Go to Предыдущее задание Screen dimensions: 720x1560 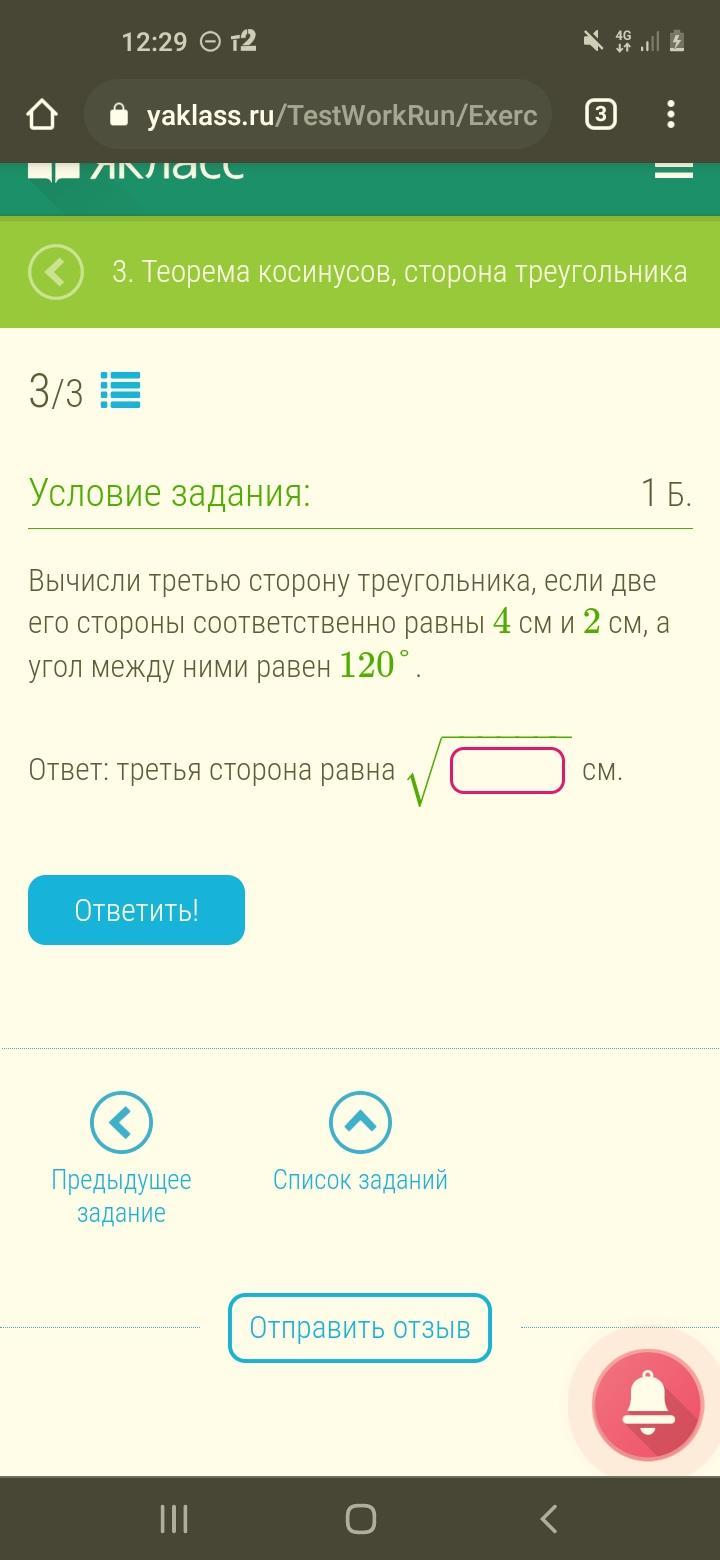[121, 1123]
